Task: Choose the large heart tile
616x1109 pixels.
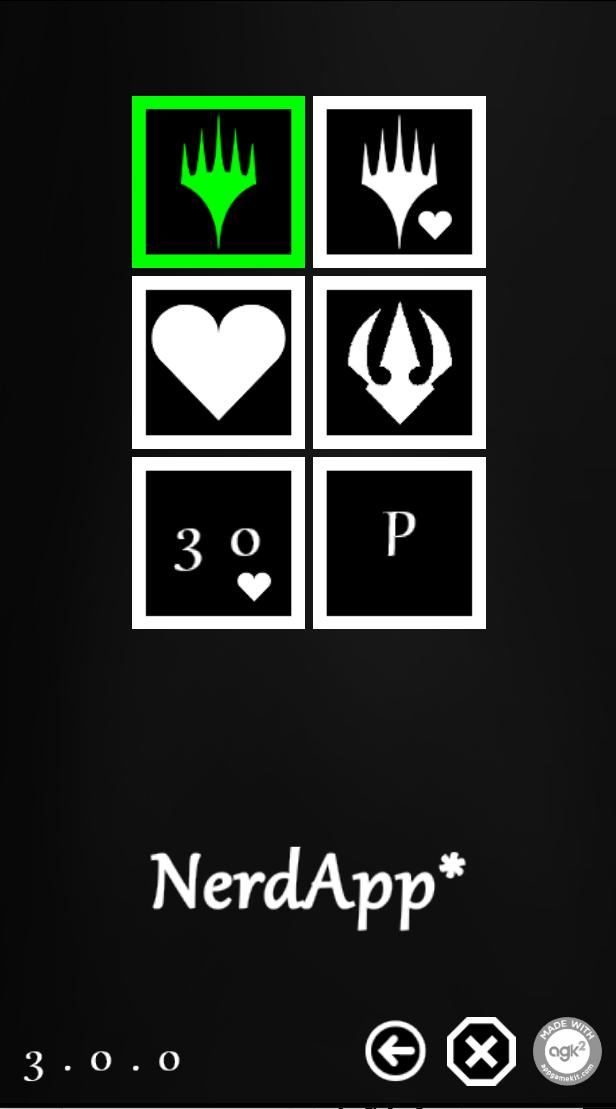Action: pyautogui.click(x=218, y=362)
